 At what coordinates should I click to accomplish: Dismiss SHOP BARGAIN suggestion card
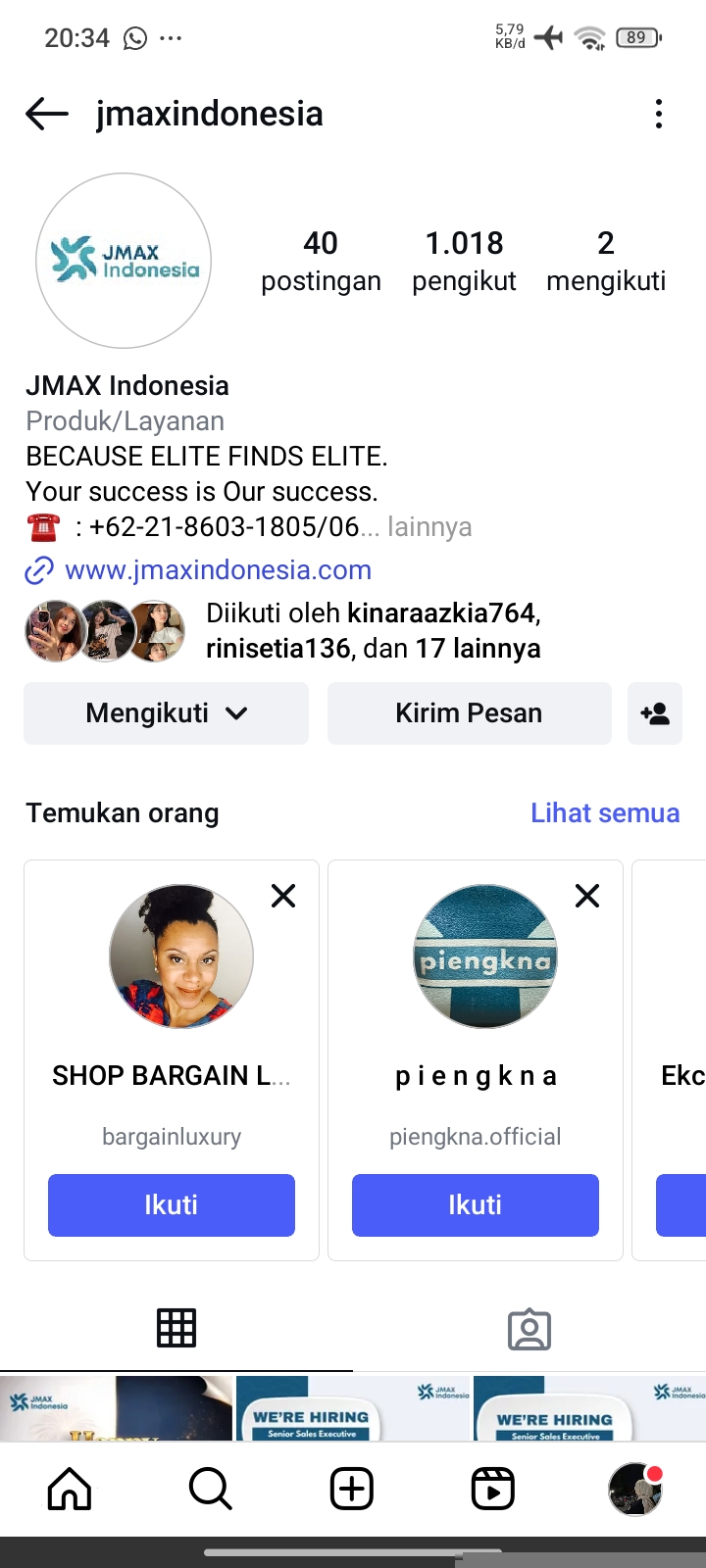click(x=283, y=896)
